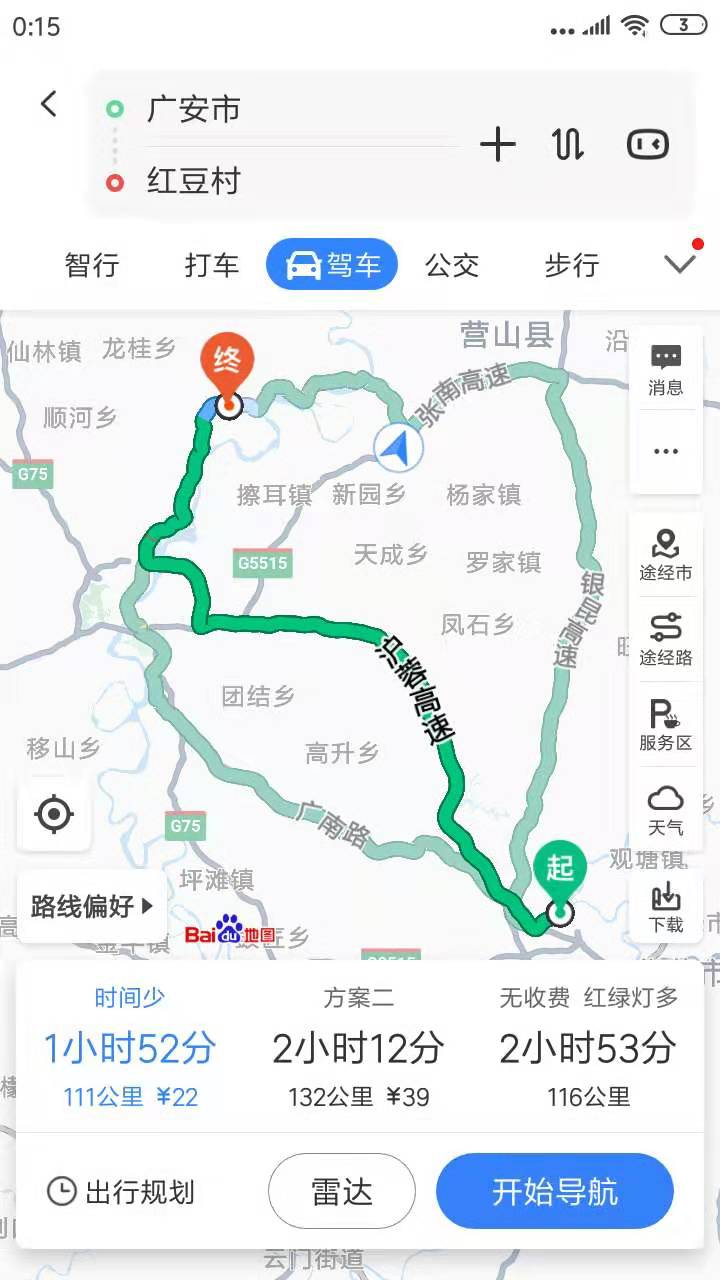Add a waypoint with the plus icon
This screenshot has width=720, height=1280.
[x=497, y=145]
